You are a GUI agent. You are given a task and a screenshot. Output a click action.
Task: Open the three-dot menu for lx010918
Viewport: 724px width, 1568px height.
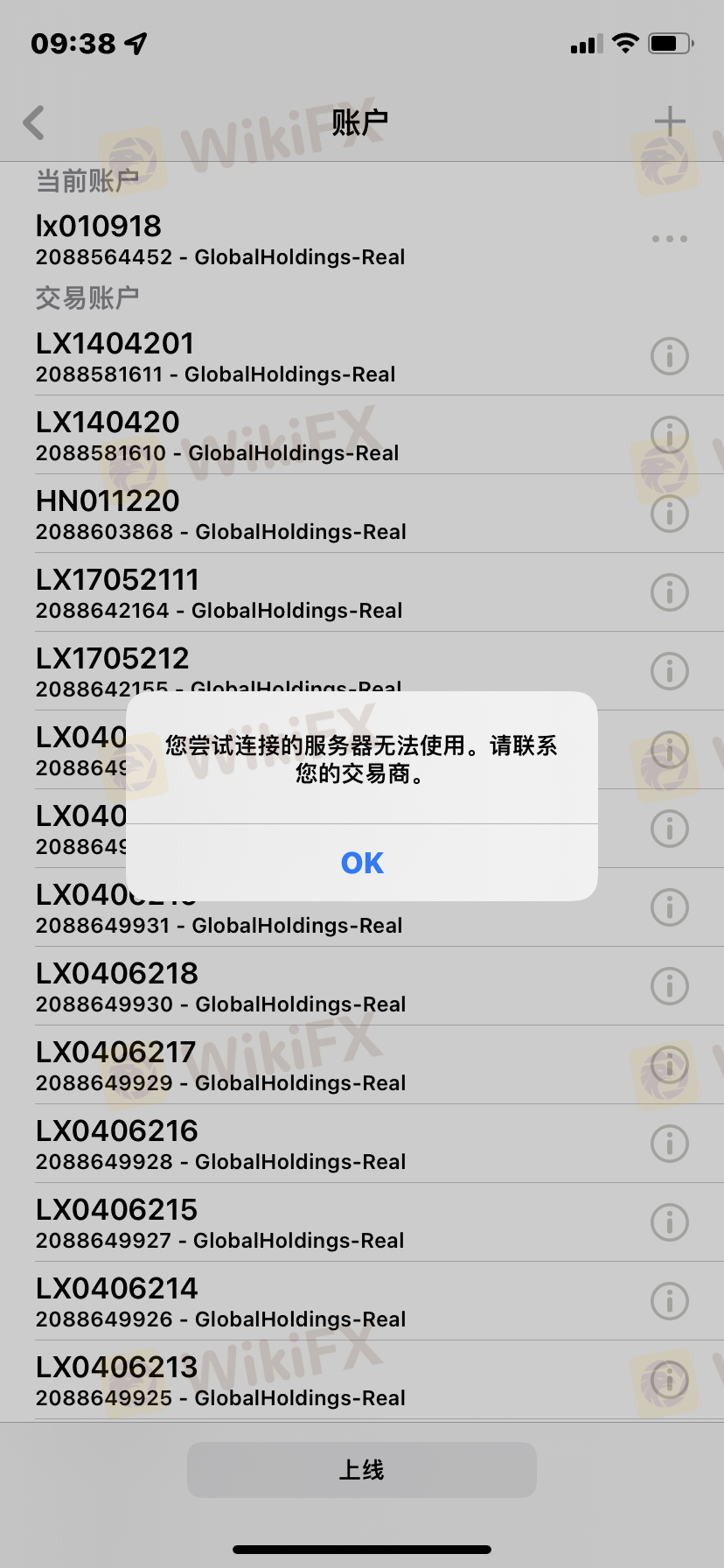670,239
